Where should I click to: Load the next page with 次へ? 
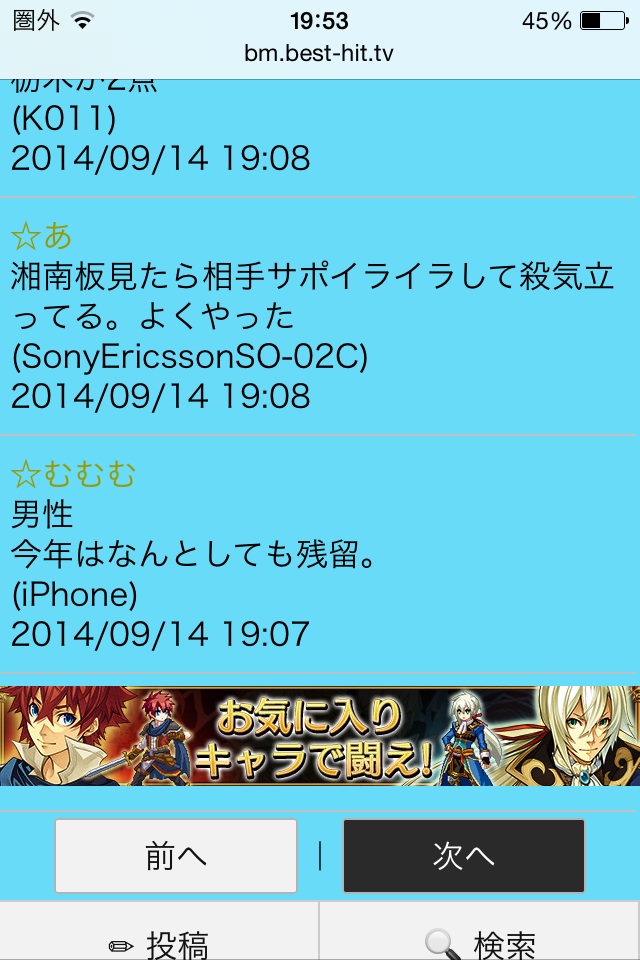[x=463, y=855]
